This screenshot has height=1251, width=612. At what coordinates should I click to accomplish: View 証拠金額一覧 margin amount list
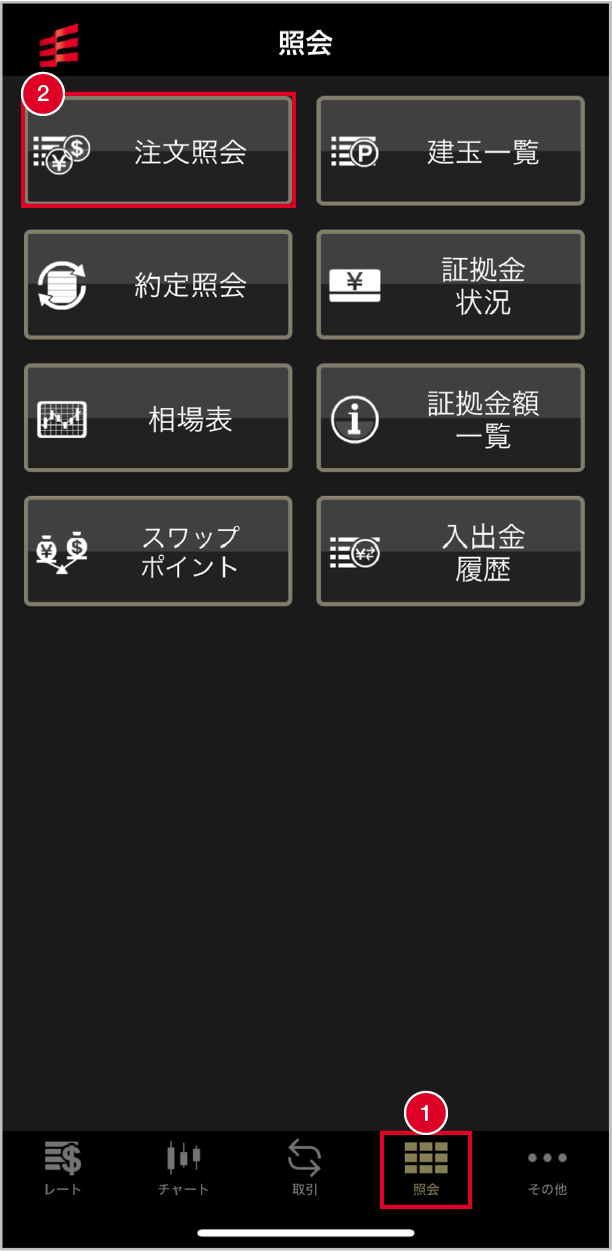450,418
